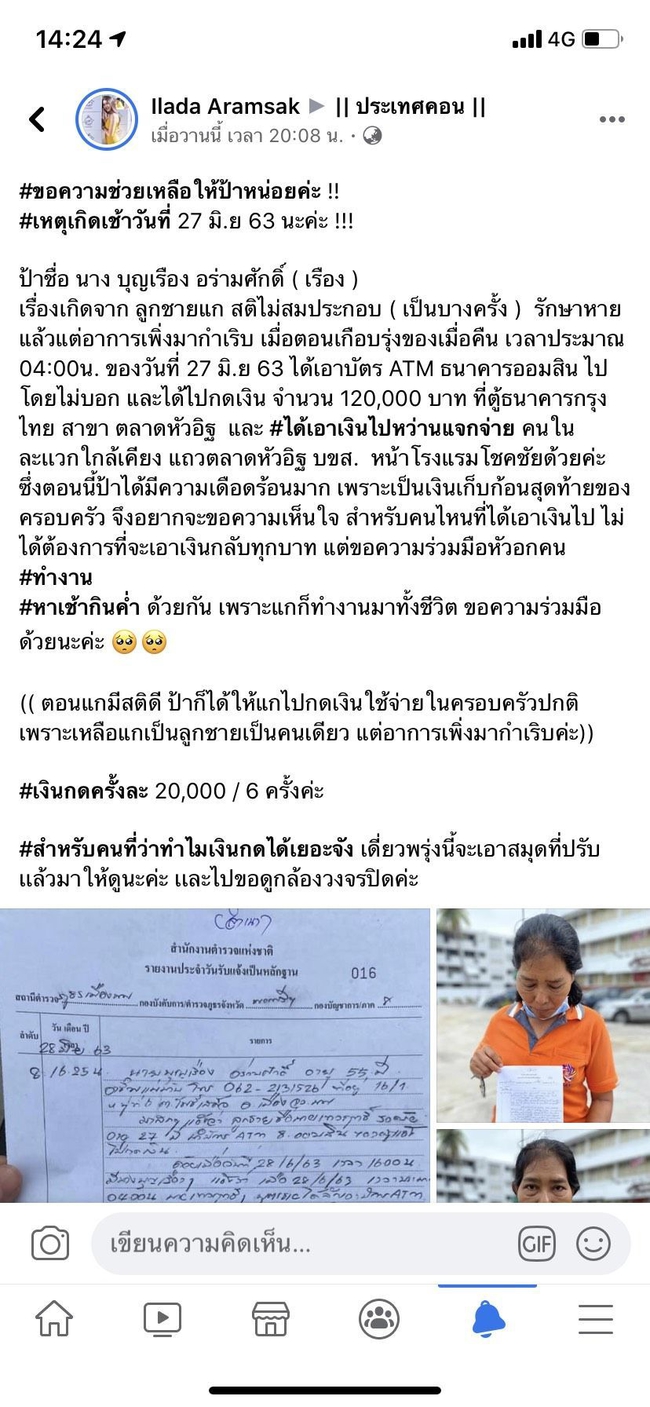Image resolution: width=650 pixels, height=1407 pixels.
Task: Open the camera icon to attach photo
Action: click(50, 1243)
